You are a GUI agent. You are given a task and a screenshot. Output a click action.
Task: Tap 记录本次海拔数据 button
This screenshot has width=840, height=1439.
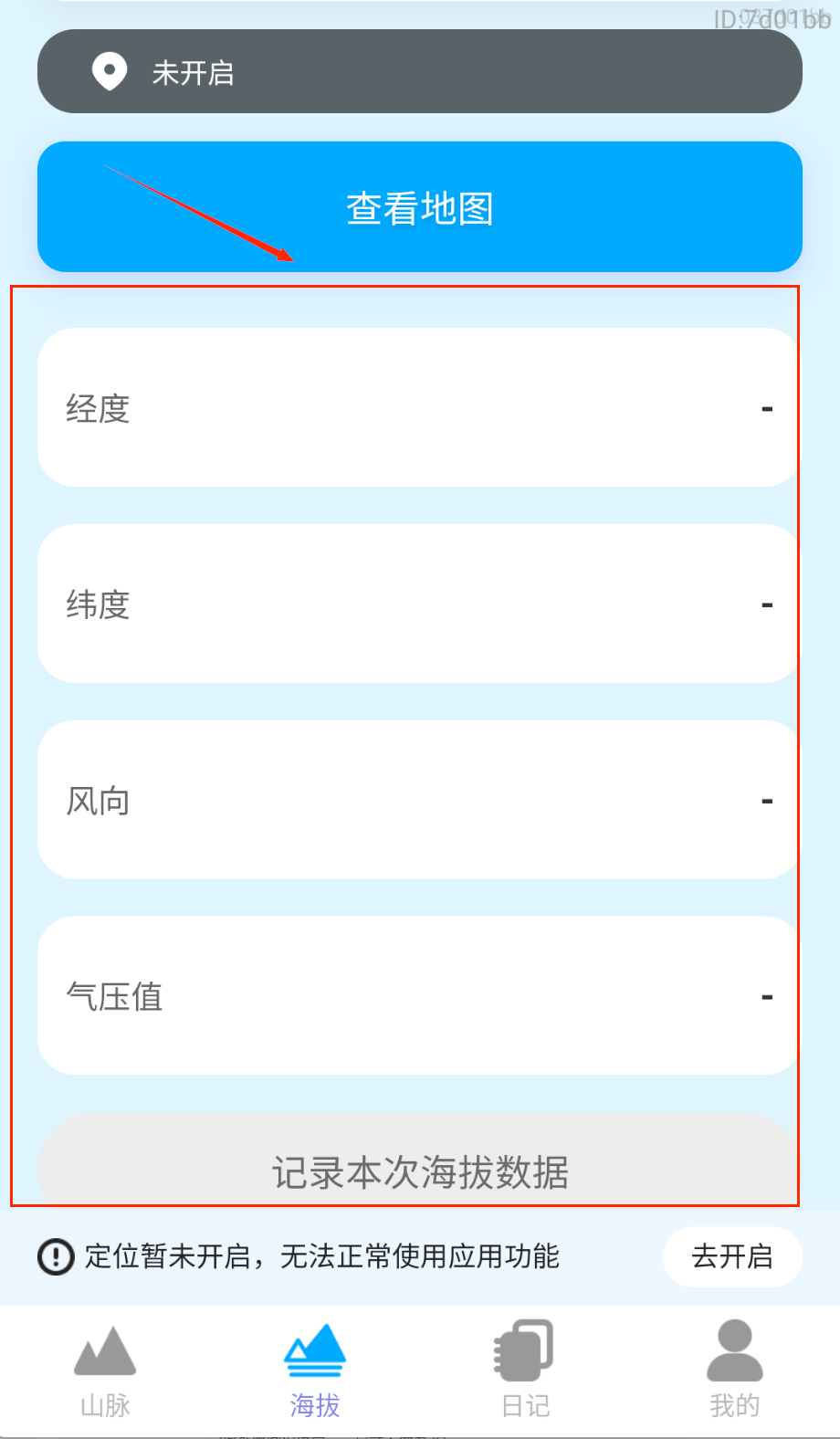coord(420,1171)
